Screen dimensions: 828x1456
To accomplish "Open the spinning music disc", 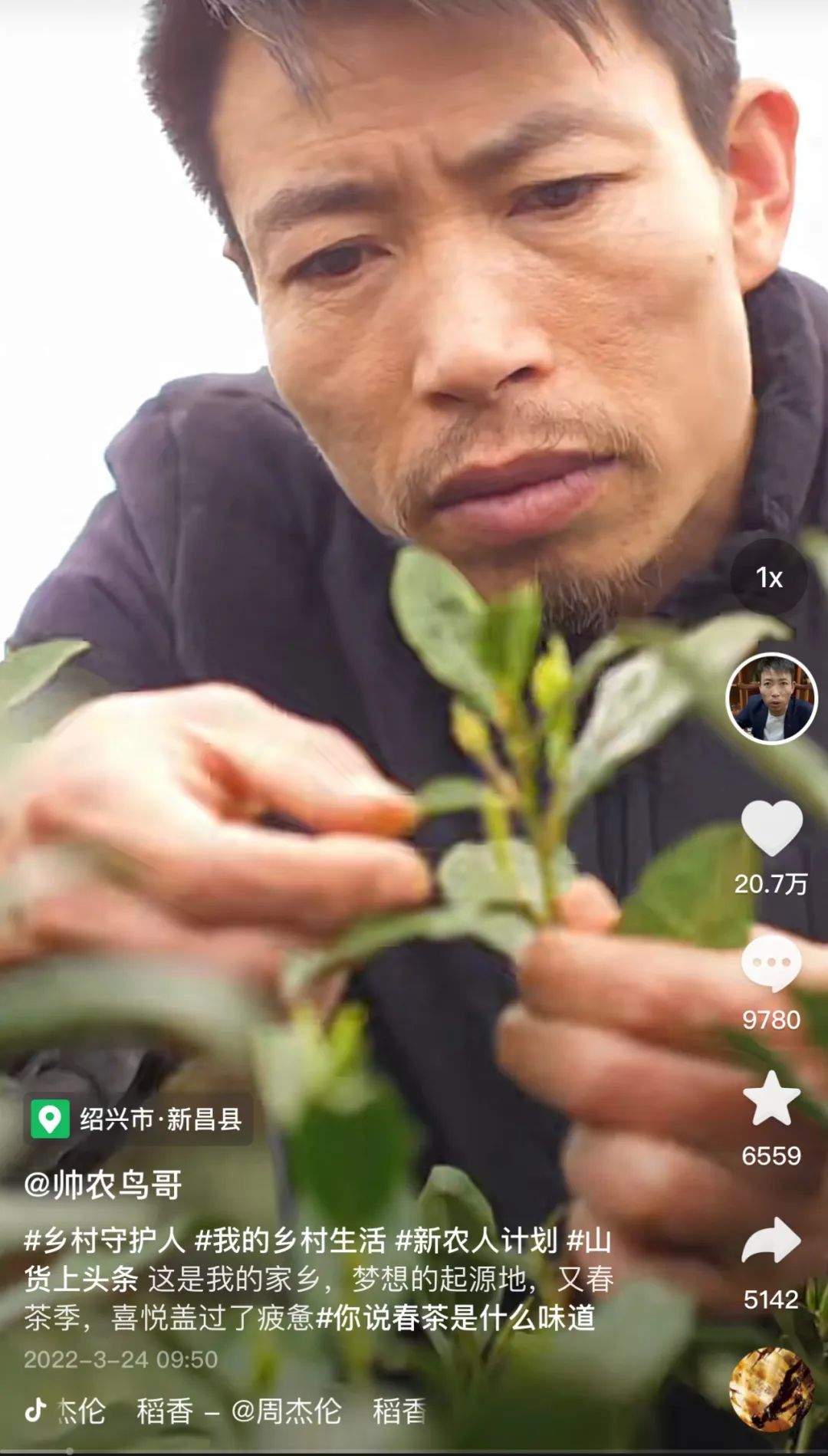I will pos(770,1389).
